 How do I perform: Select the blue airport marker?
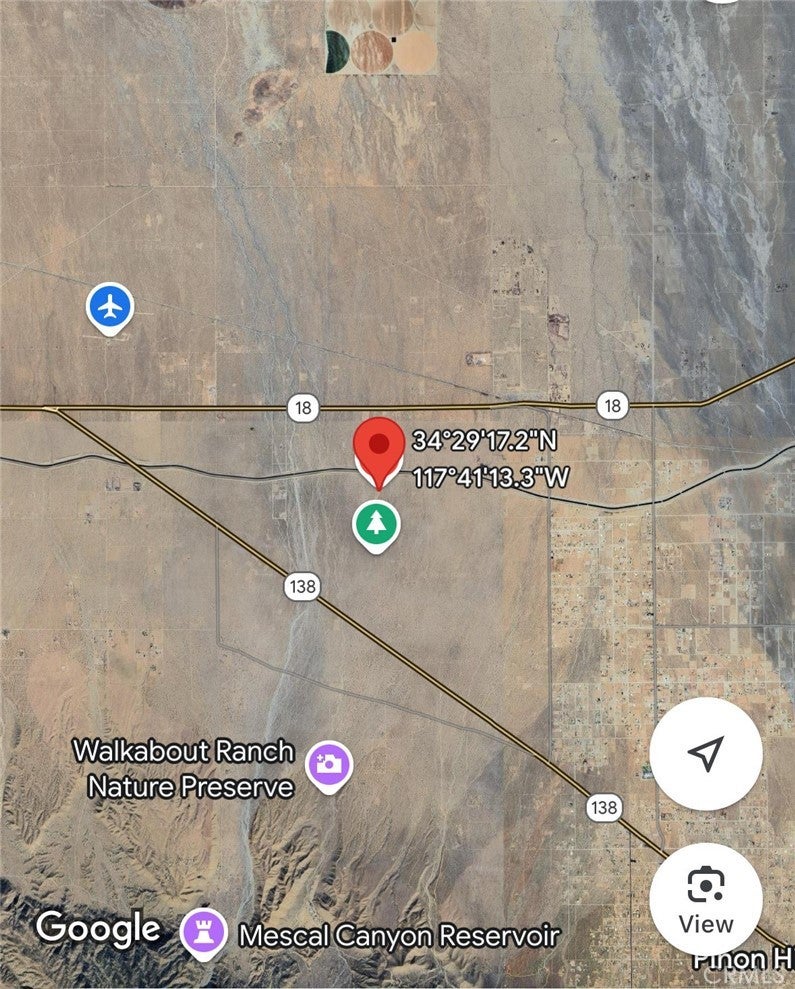(110, 306)
